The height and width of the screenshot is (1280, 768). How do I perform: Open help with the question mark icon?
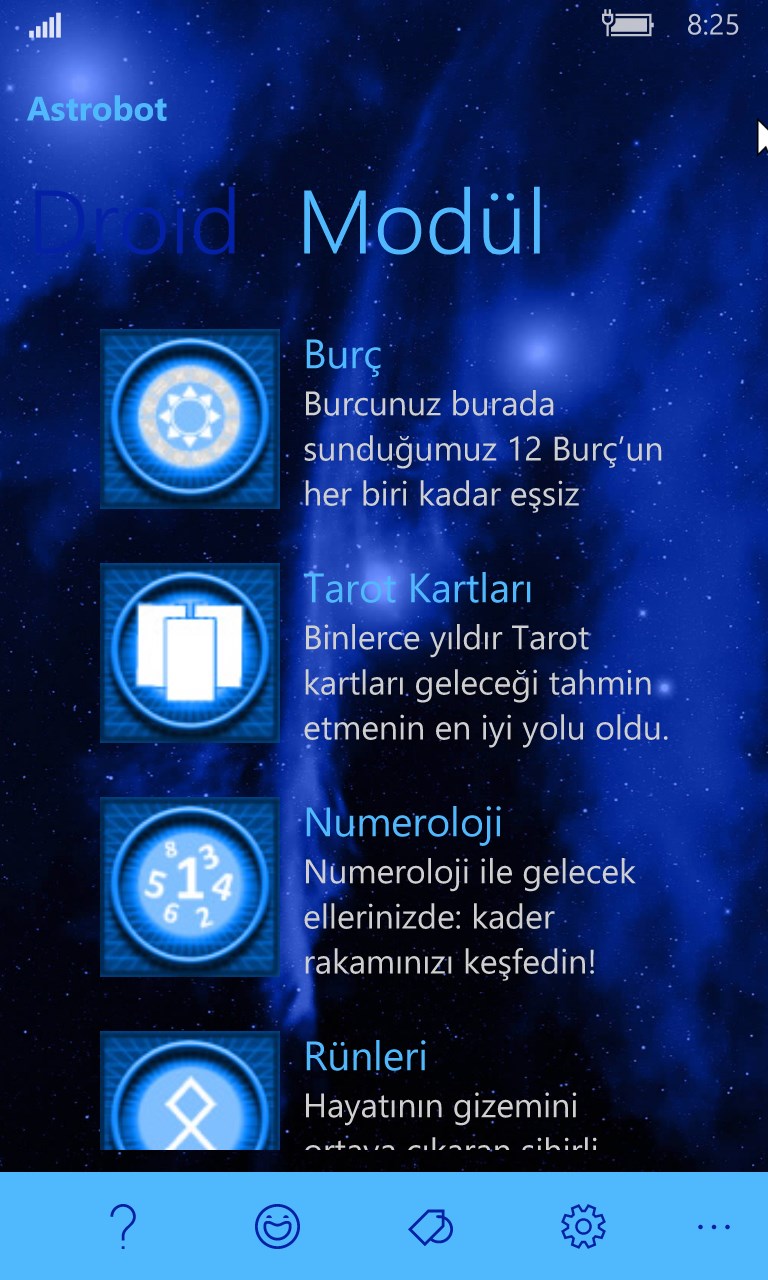point(123,1226)
